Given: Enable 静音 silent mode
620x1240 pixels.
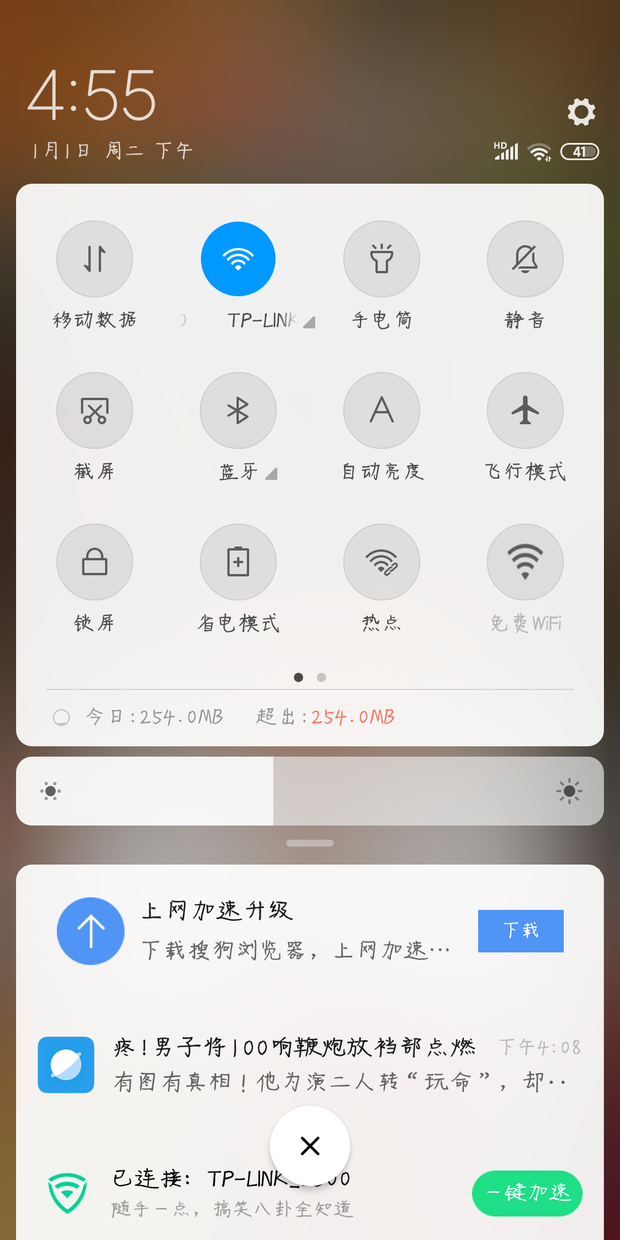Looking at the screenshot, I should tap(525, 259).
